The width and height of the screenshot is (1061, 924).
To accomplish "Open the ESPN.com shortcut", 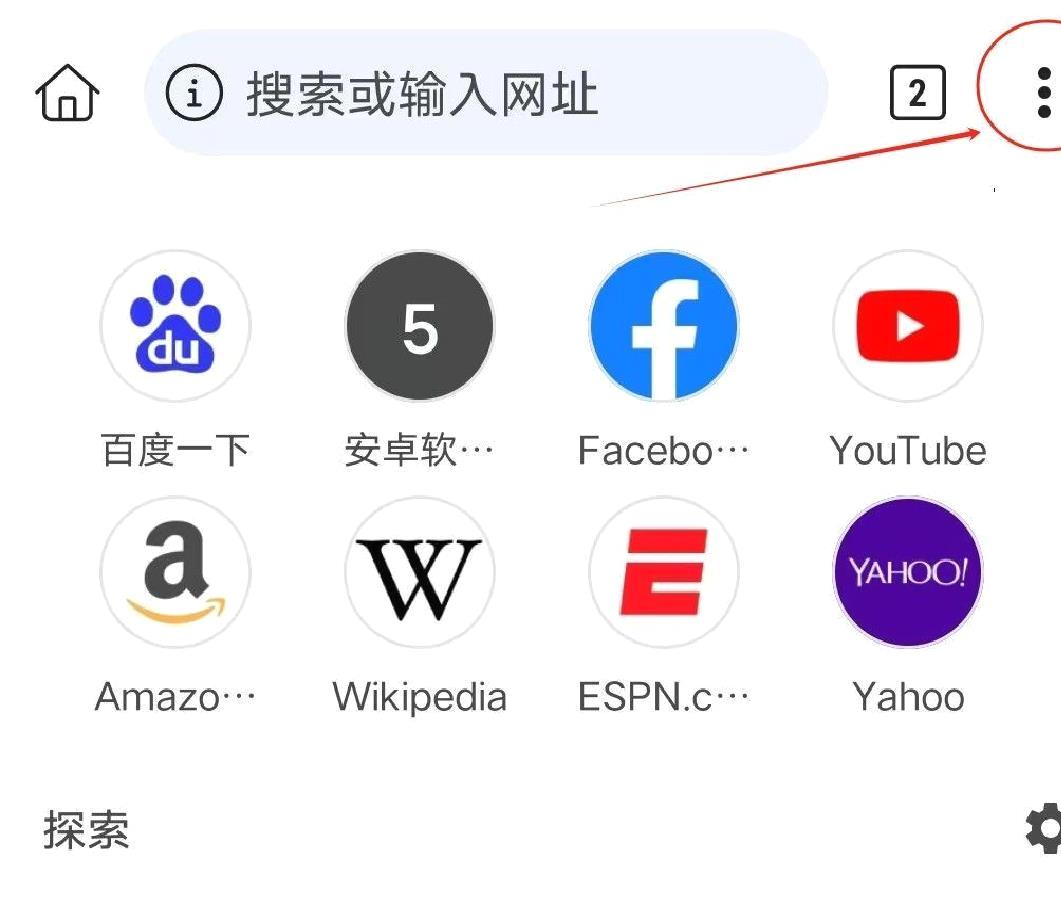I will coord(664,573).
